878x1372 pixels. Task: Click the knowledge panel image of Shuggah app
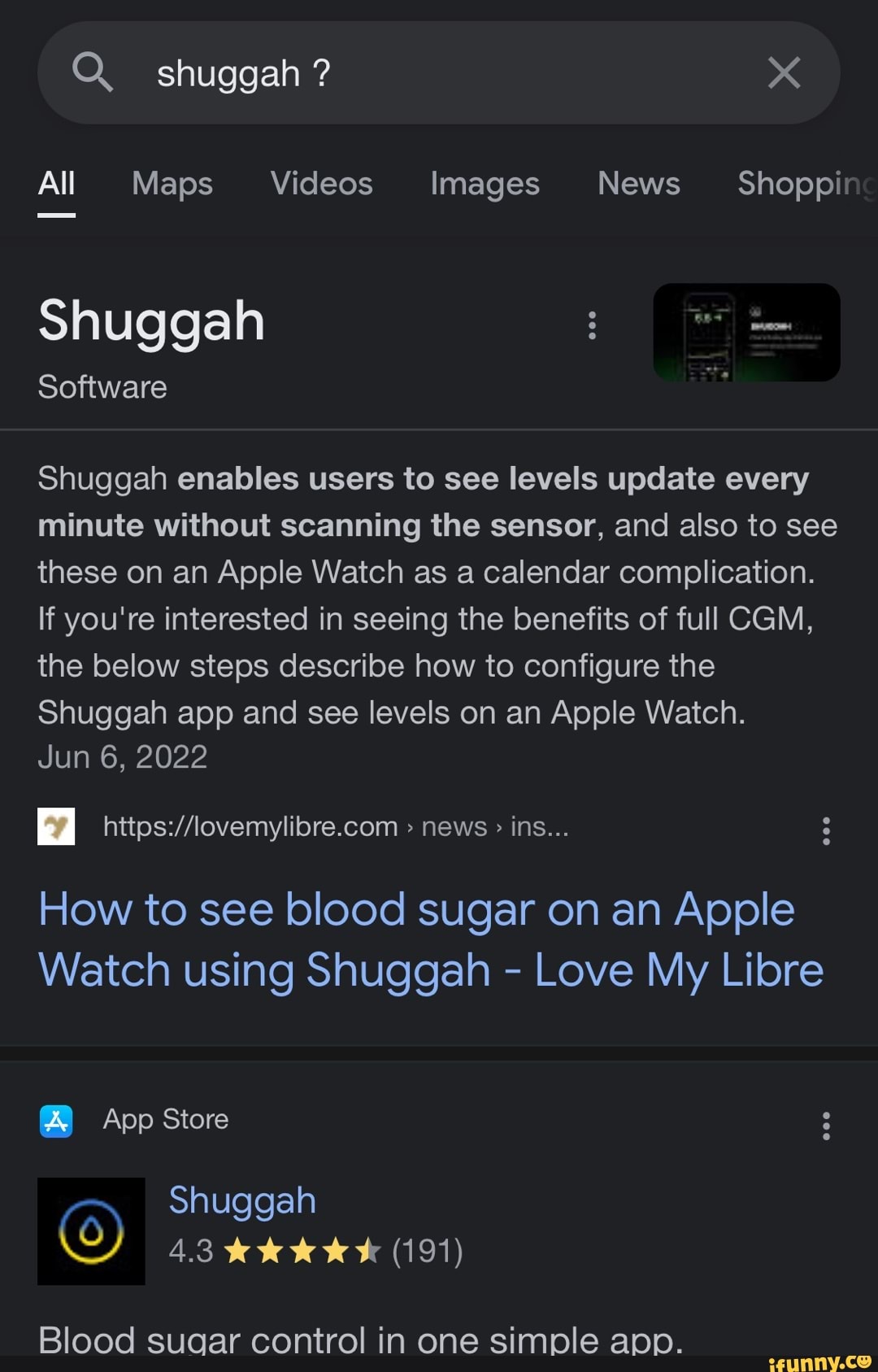pos(746,332)
